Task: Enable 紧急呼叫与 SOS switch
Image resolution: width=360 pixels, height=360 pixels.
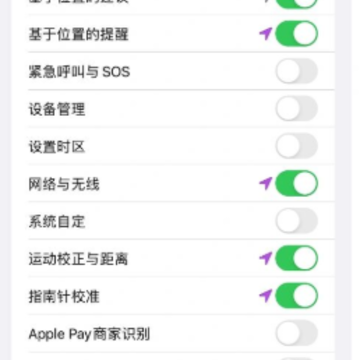Action: click(296, 71)
